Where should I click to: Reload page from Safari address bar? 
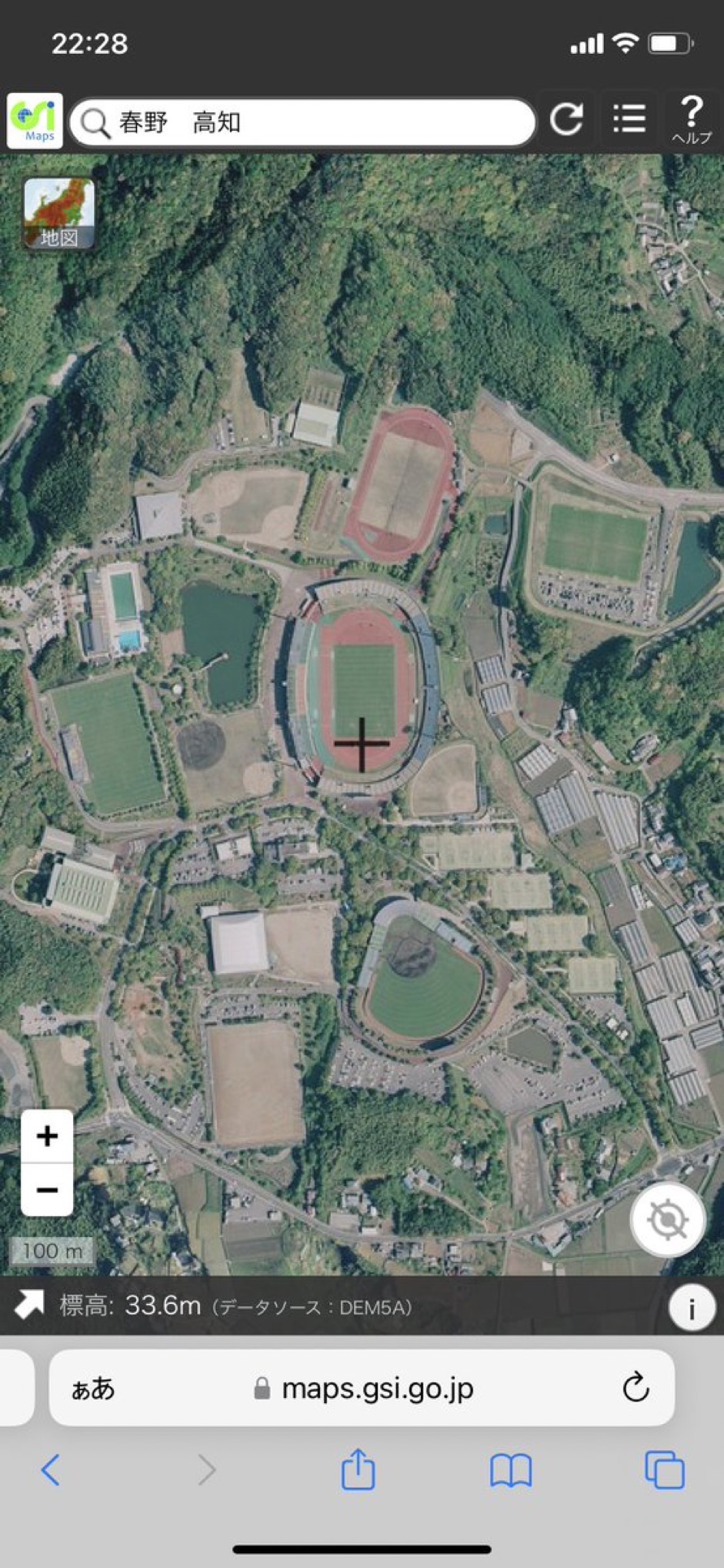tap(636, 1388)
